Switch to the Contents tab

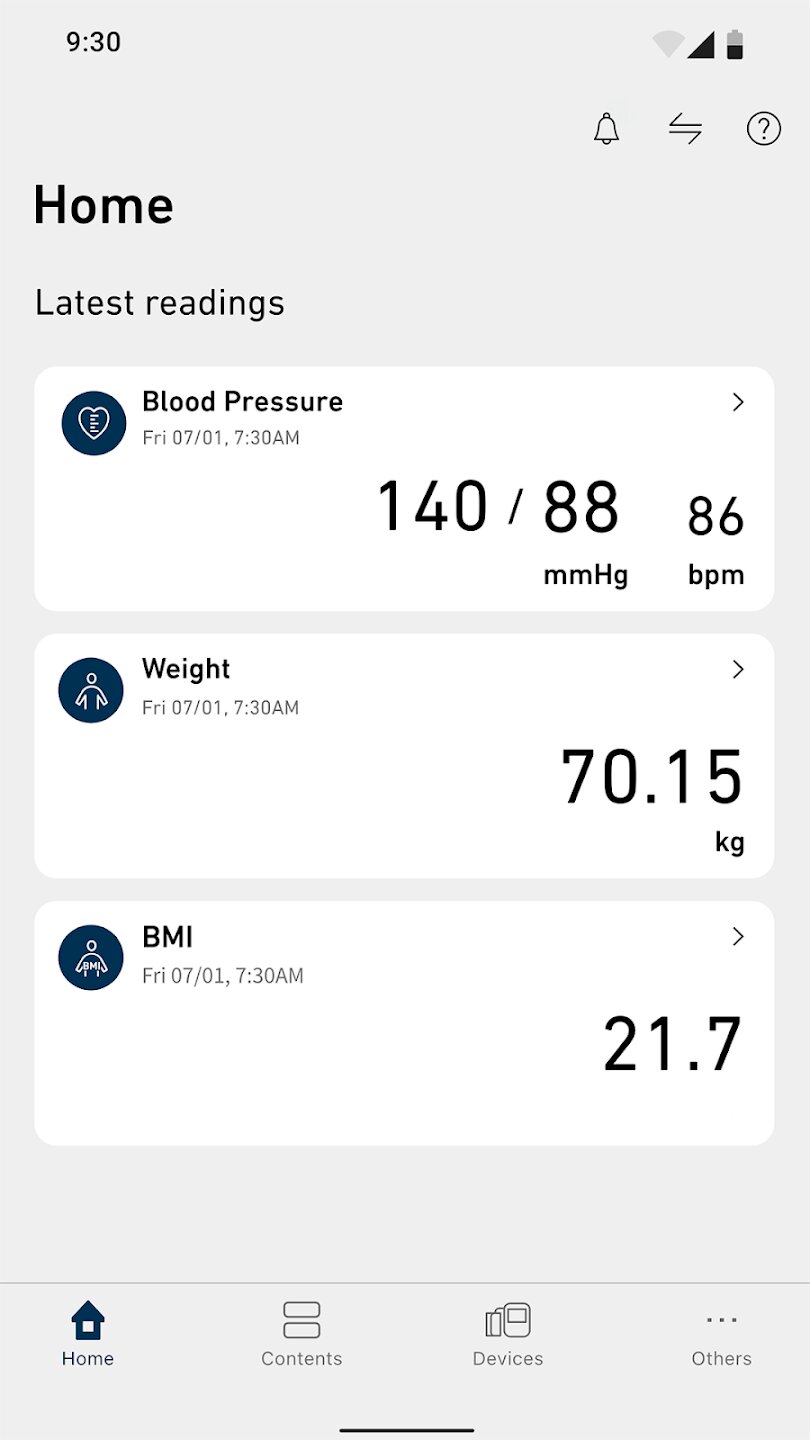(x=302, y=1334)
